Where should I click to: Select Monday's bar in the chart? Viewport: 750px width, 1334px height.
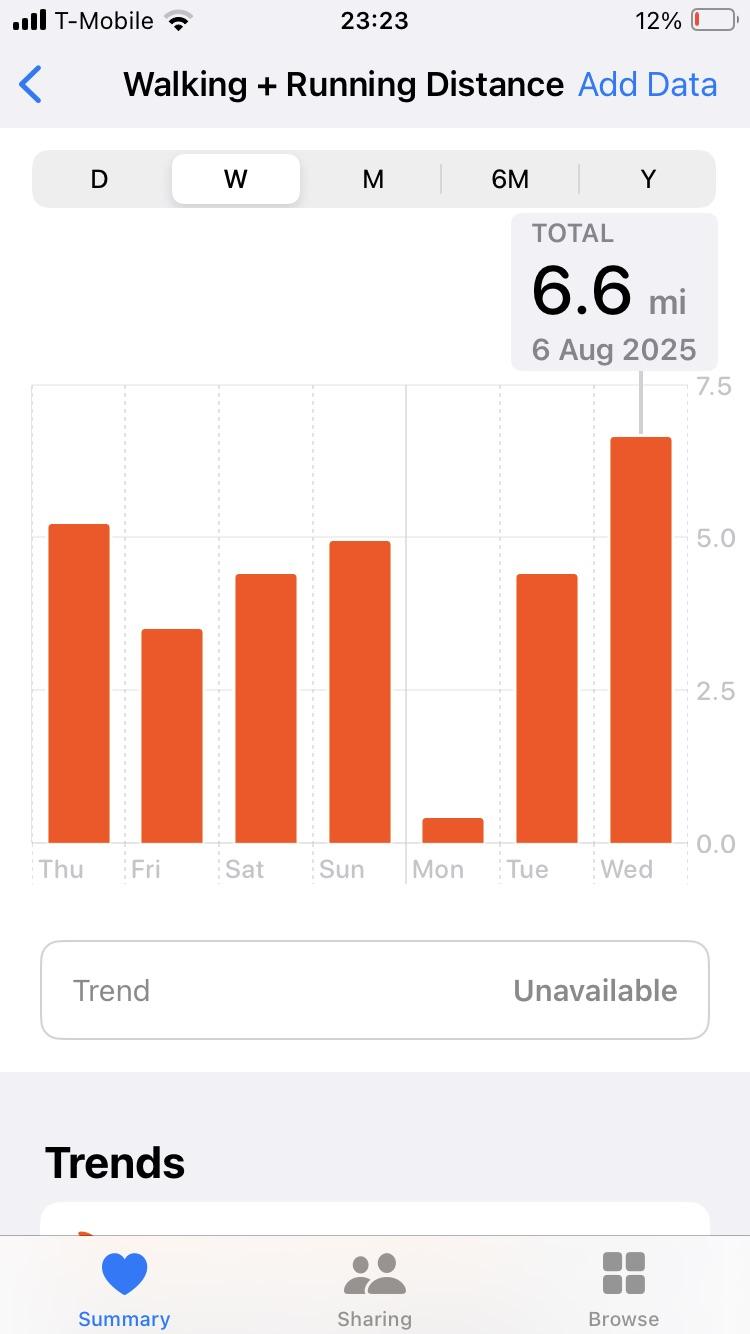(x=453, y=830)
